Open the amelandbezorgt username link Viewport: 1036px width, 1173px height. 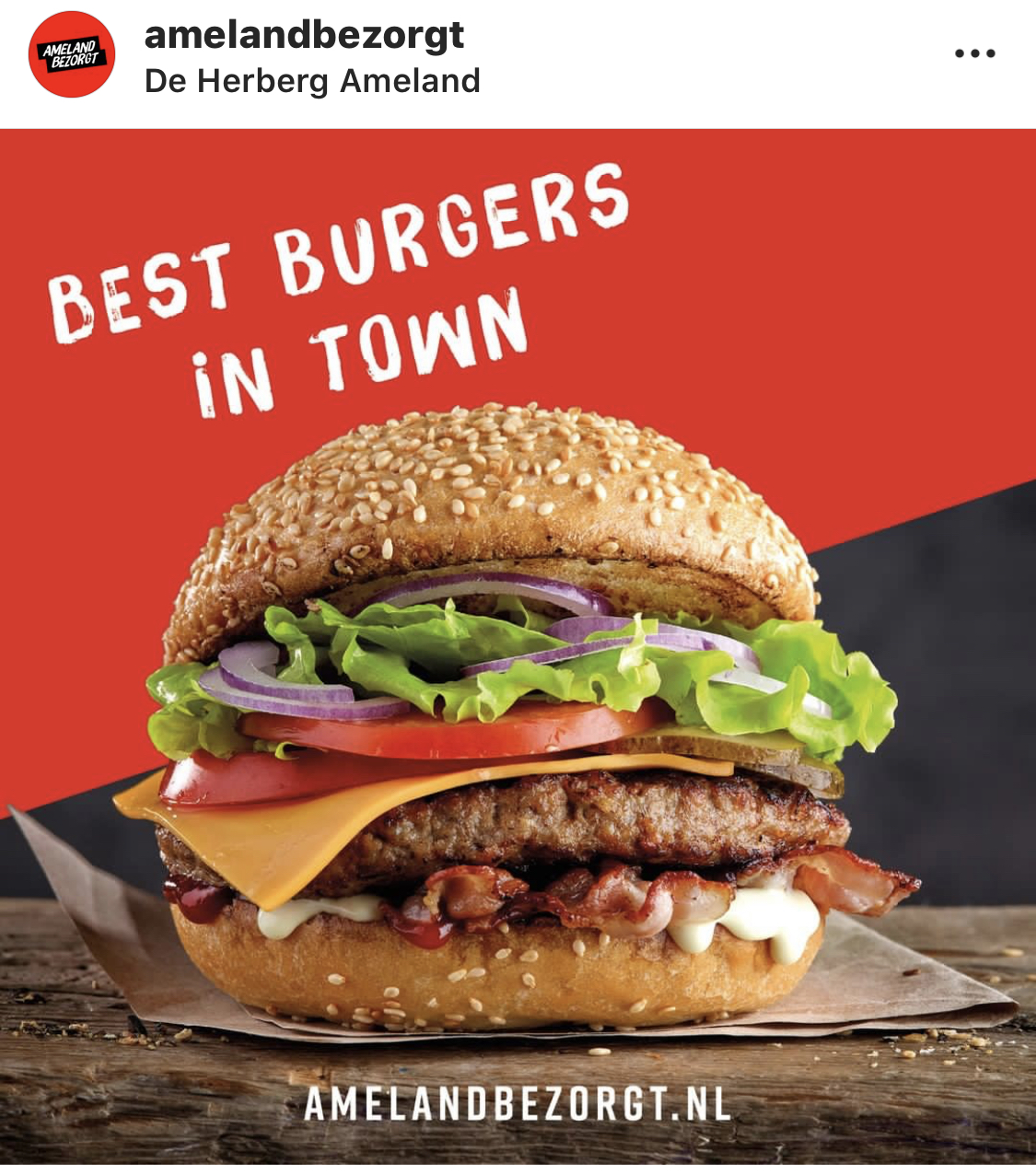(304, 36)
